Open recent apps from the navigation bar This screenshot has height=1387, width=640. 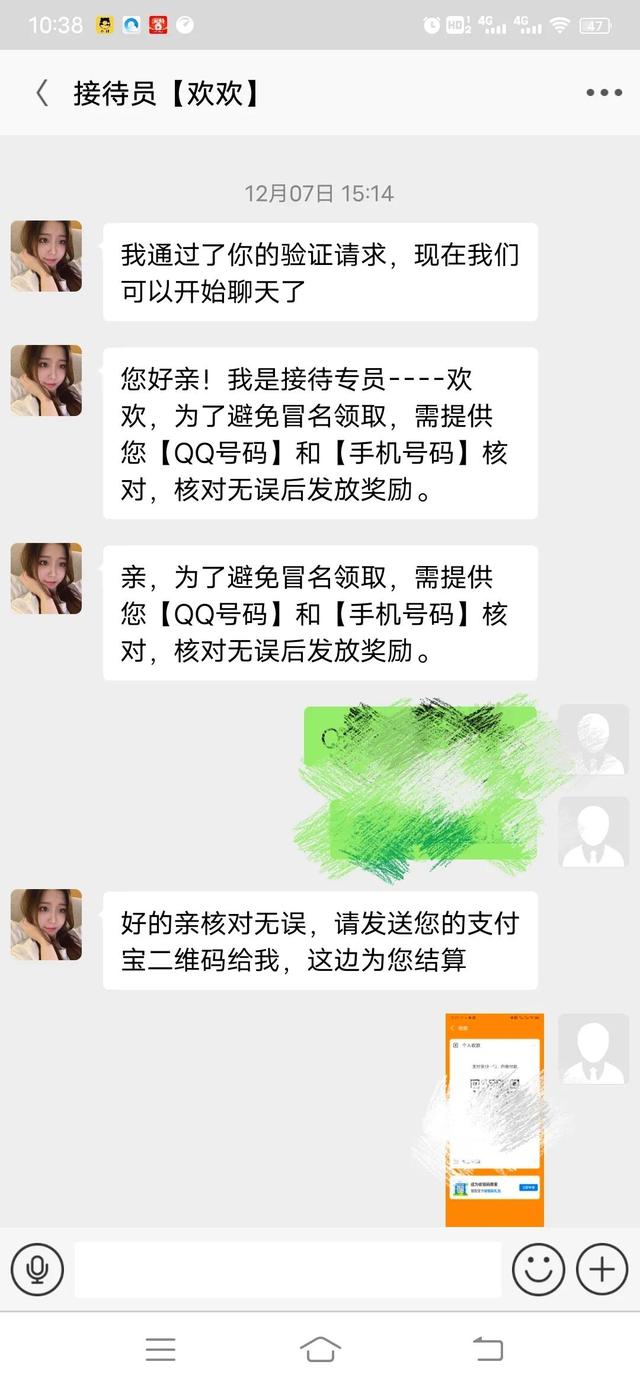(x=160, y=1349)
